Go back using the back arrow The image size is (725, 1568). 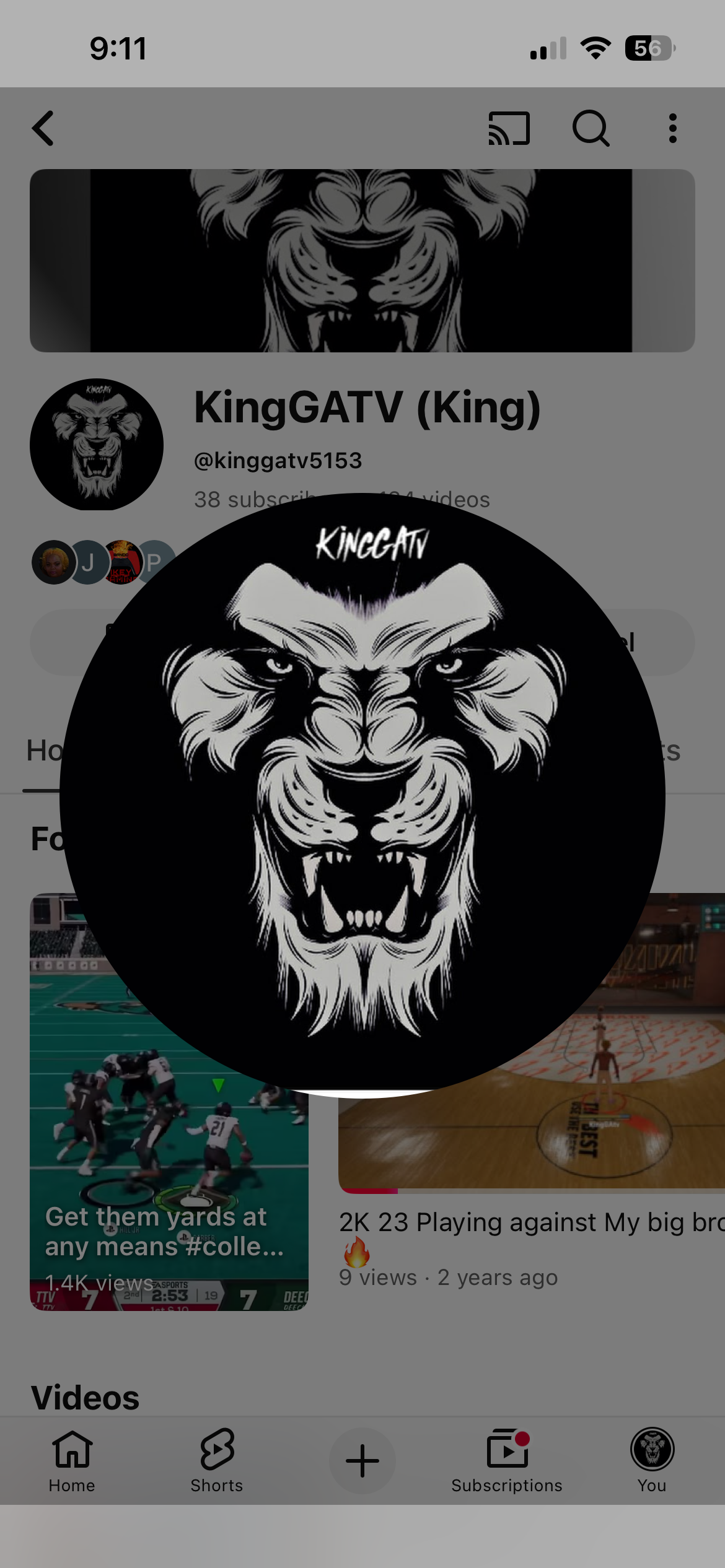click(43, 128)
